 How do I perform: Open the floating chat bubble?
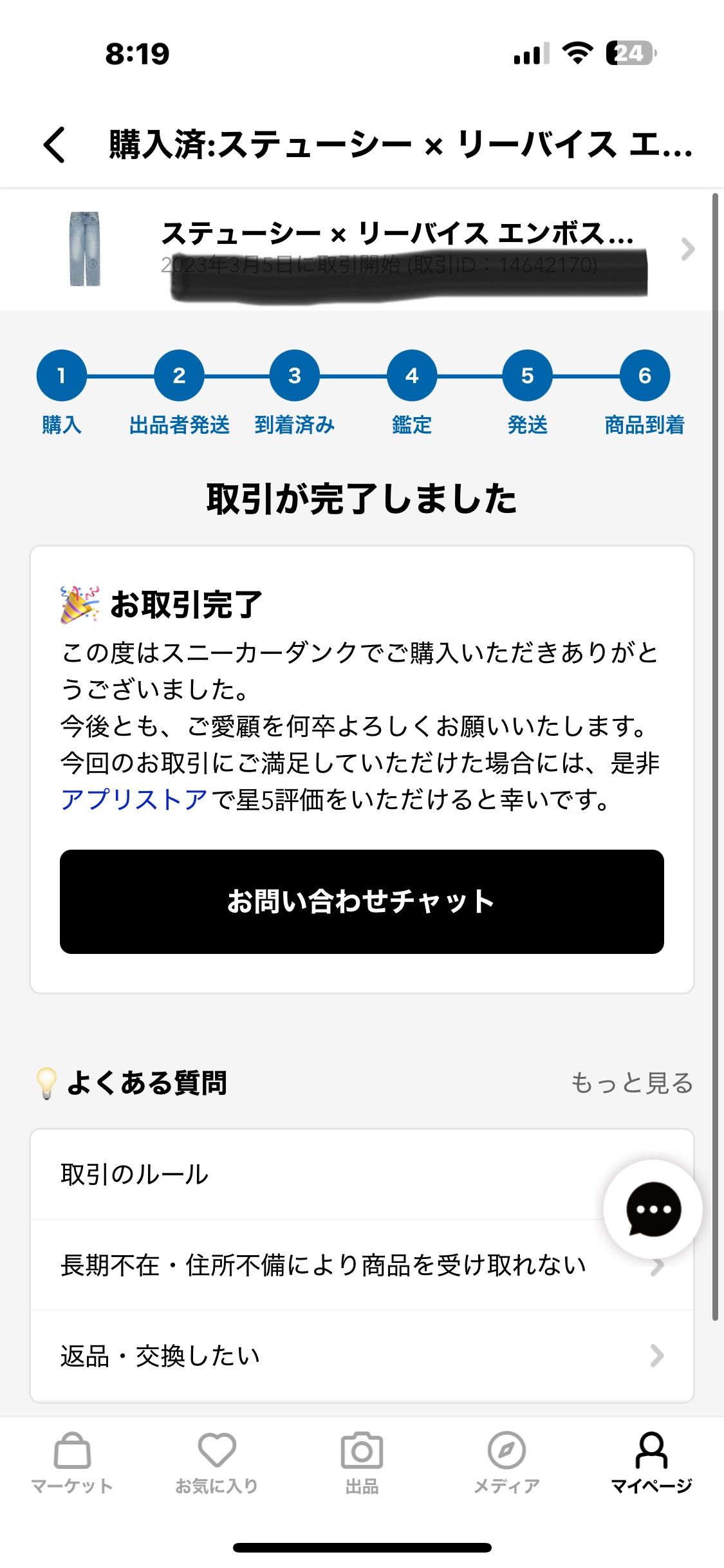click(x=653, y=1209)
